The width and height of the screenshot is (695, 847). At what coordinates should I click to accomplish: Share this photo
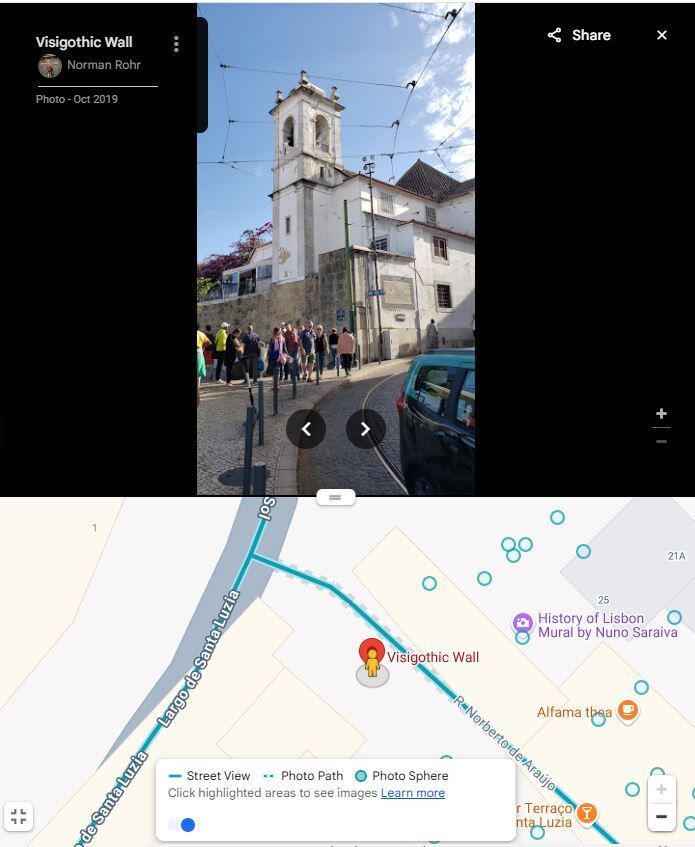579,35
